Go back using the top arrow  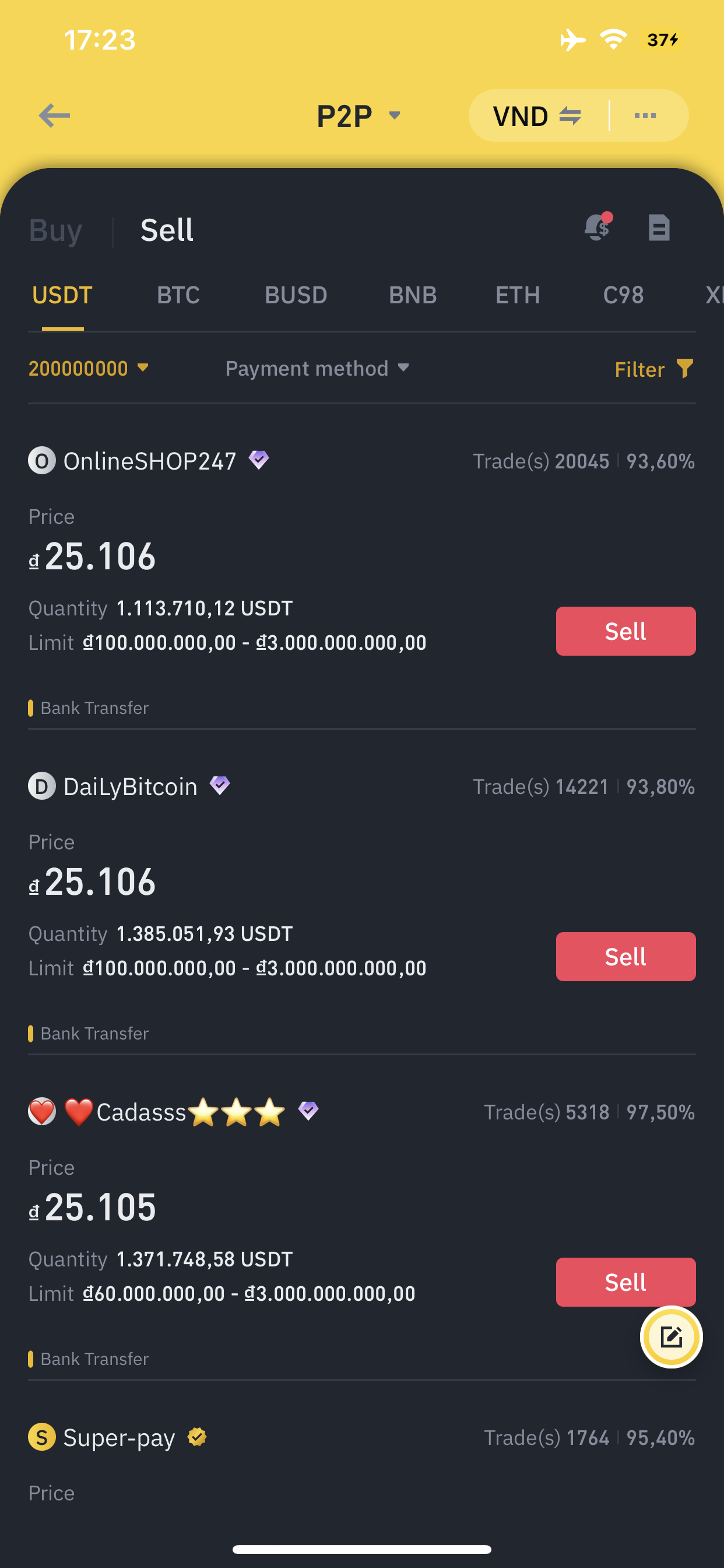pos(54,116)
